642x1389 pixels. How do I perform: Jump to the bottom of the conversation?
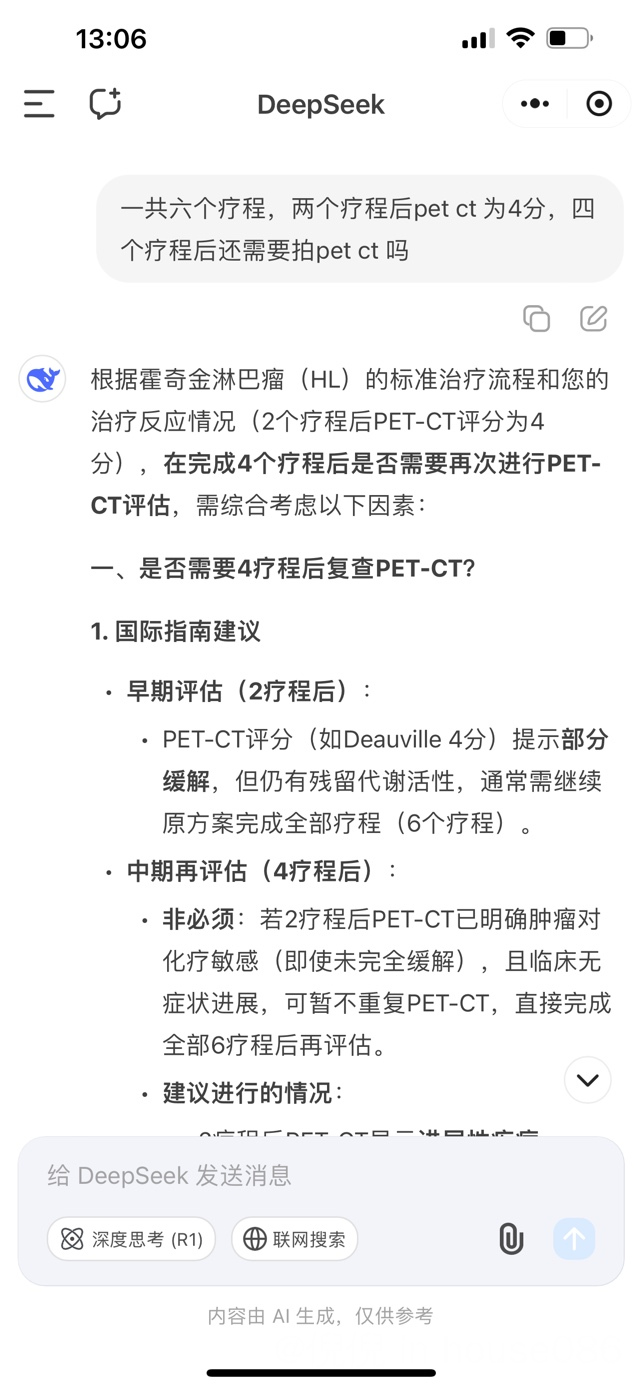[x=588, y=1080]
